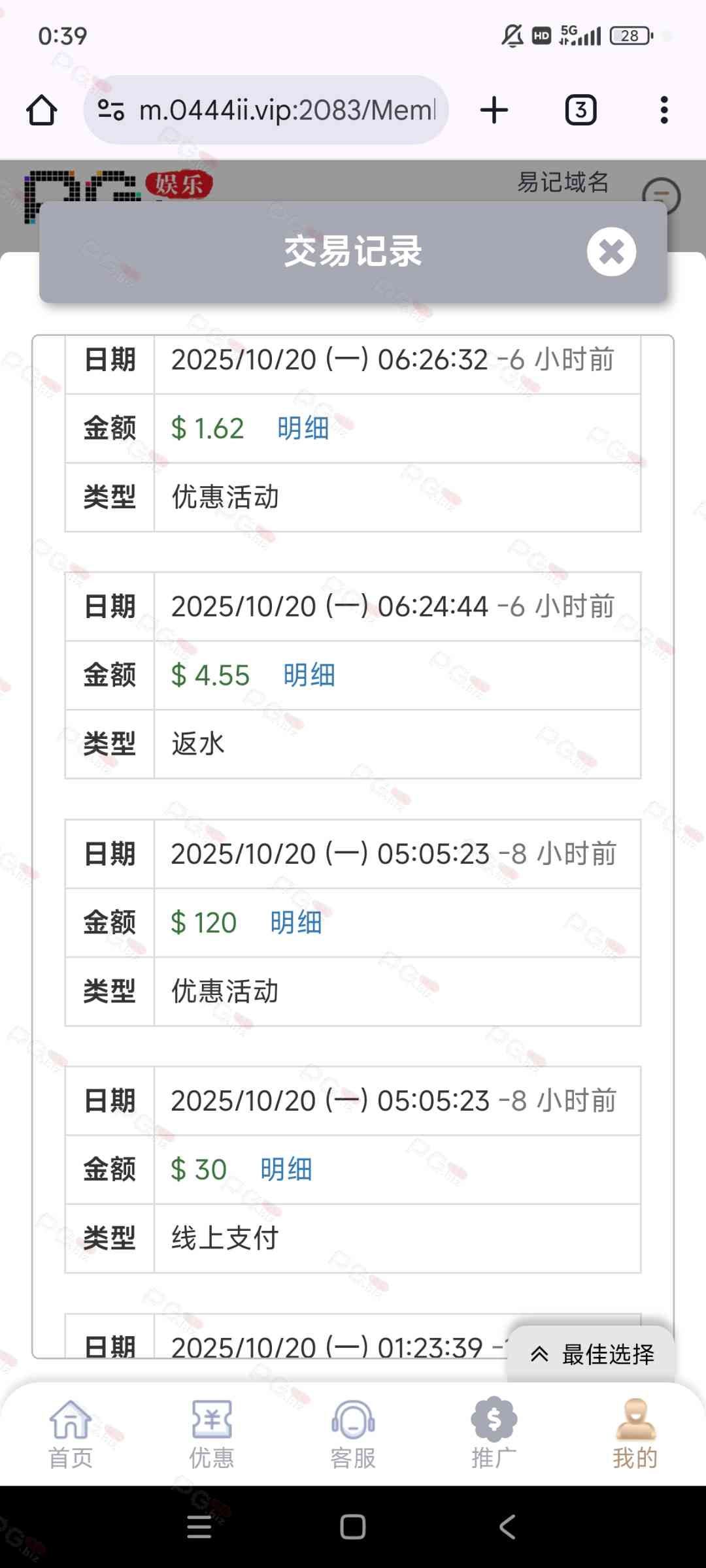Go back using the system back button
The image size is (706, 1568).
[507, 1527]
